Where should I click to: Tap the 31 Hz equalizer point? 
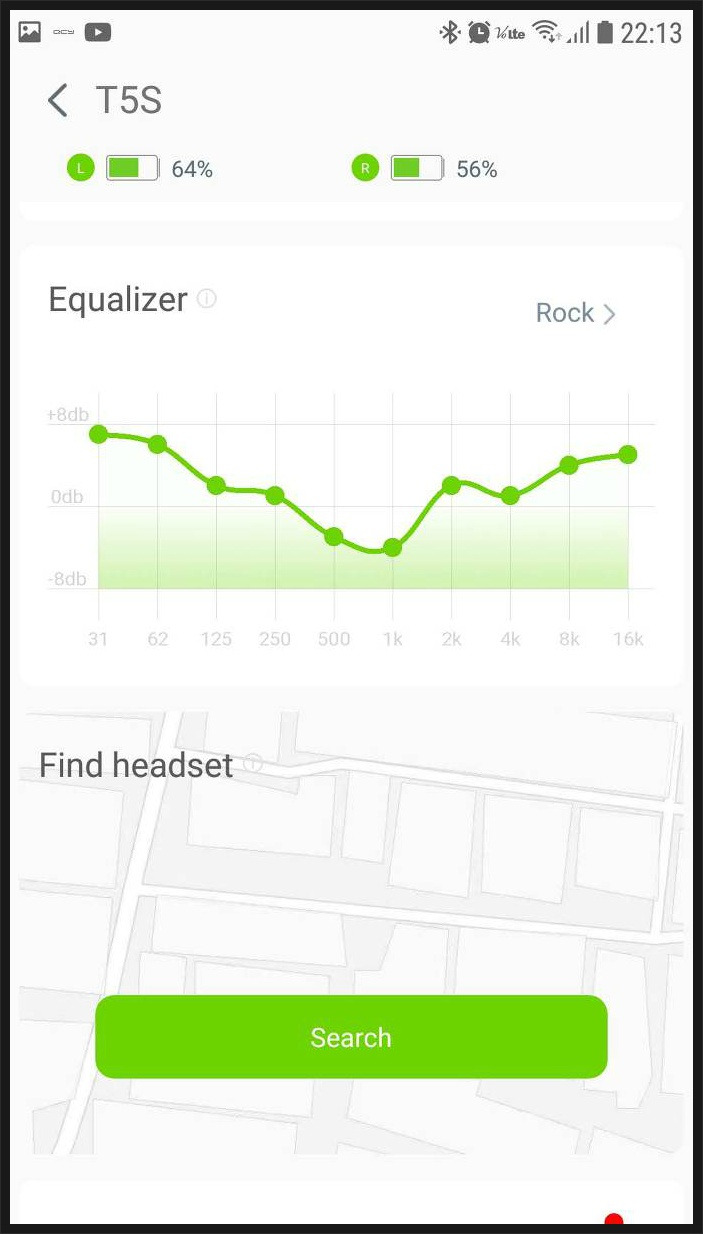click(x=98, y=434)
